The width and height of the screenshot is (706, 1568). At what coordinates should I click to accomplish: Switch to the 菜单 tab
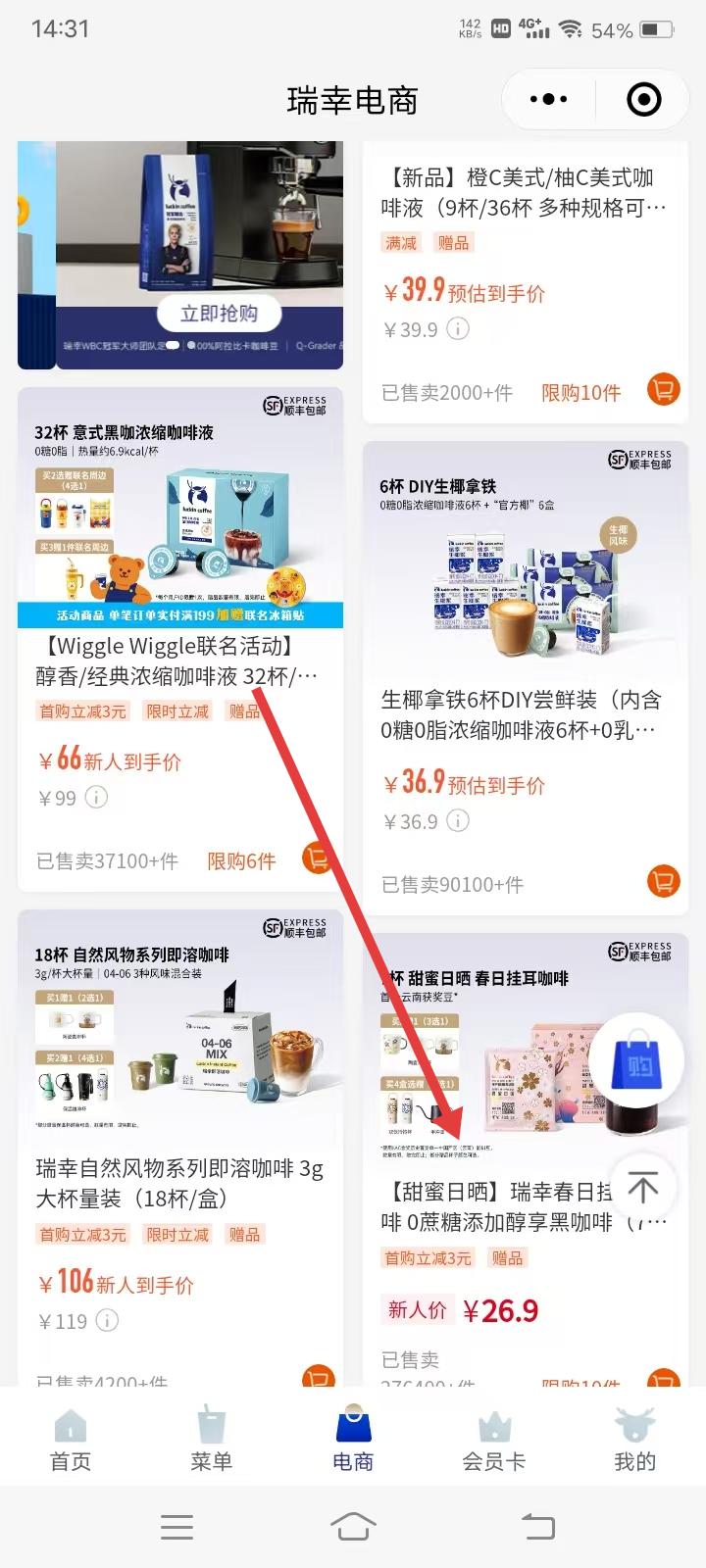coord(211,1441)
